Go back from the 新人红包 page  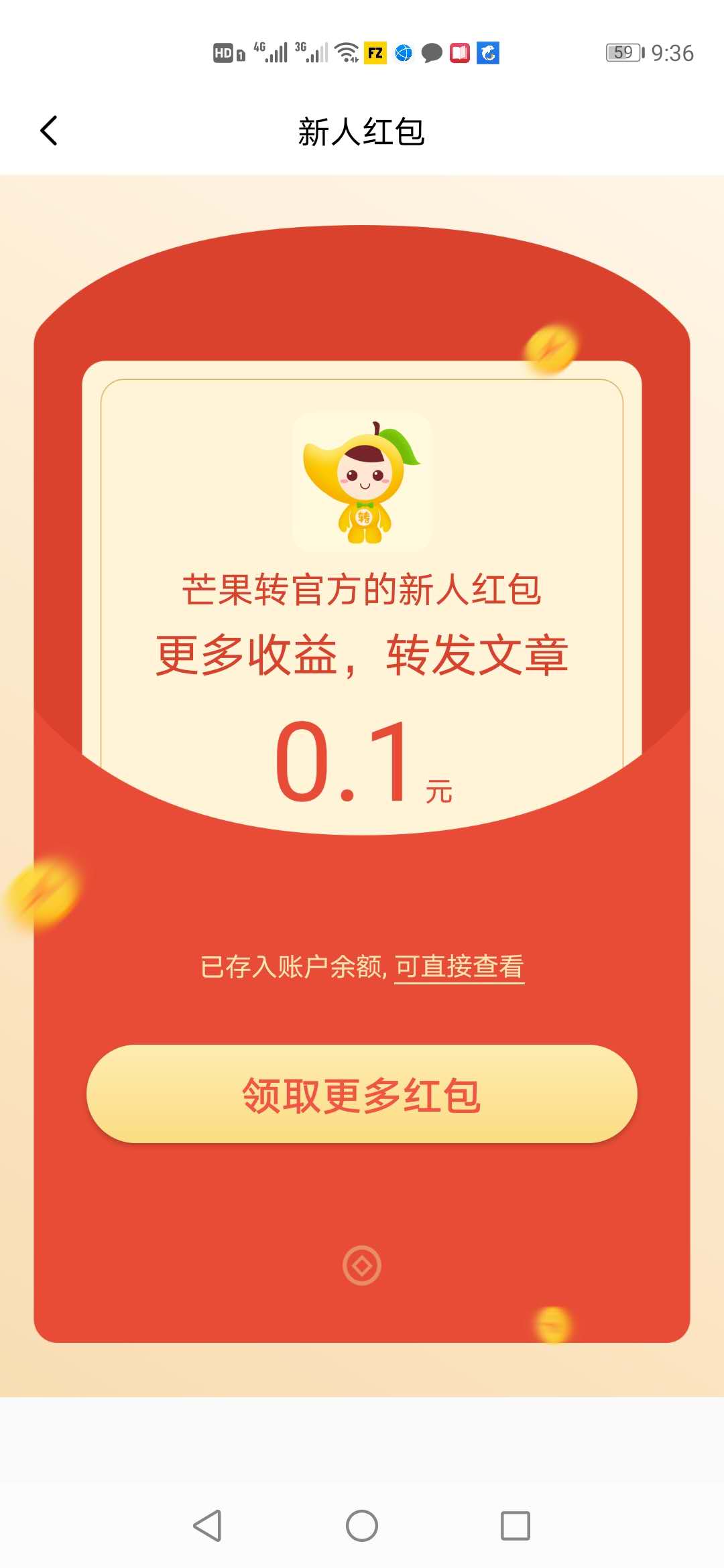(x=49, y=131)
